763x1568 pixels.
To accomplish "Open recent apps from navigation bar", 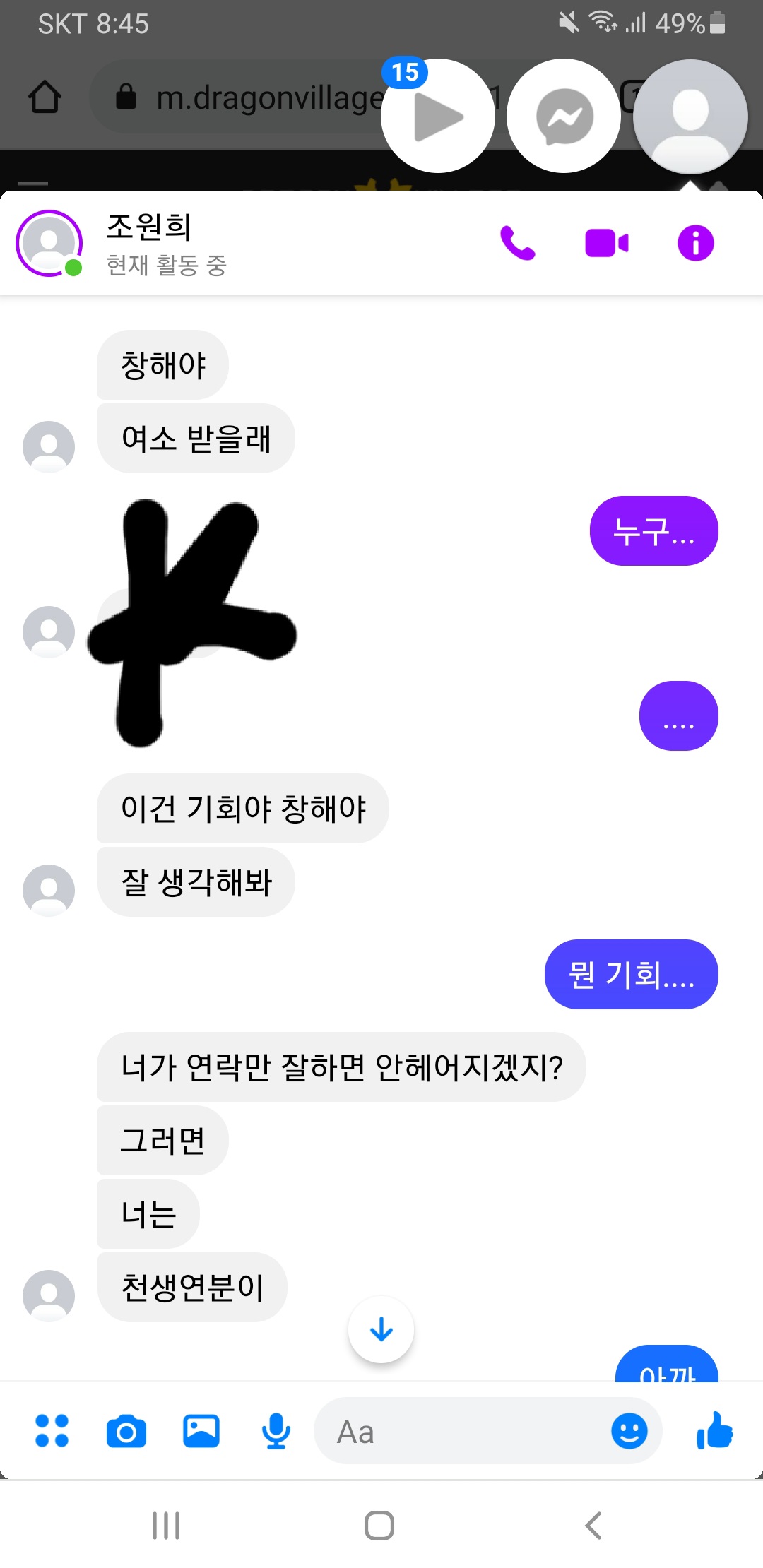I will click(x=166, y=1526).
